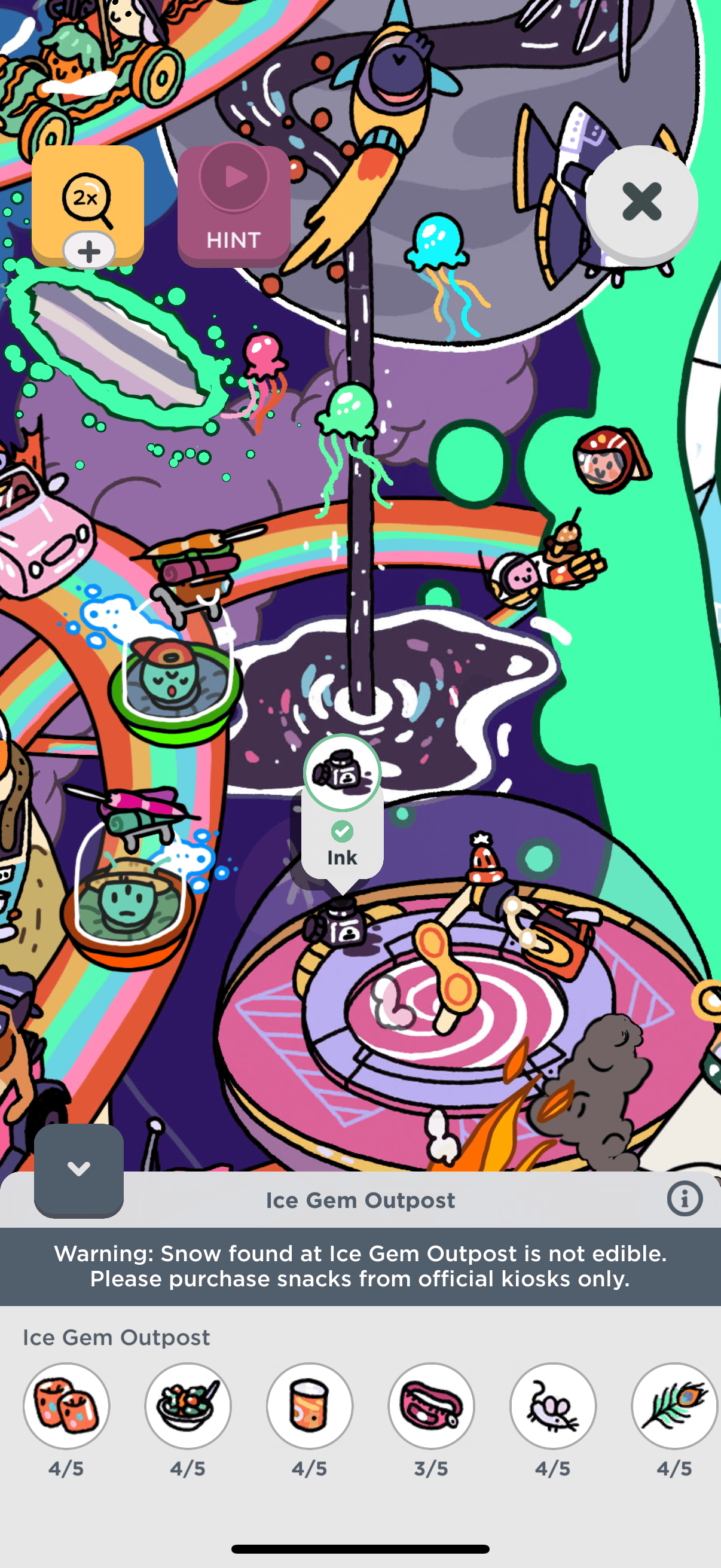This screenshot has height=1568, width=721.
Task: Tap the Ink found-item marker
Action: tap(342, 773)
